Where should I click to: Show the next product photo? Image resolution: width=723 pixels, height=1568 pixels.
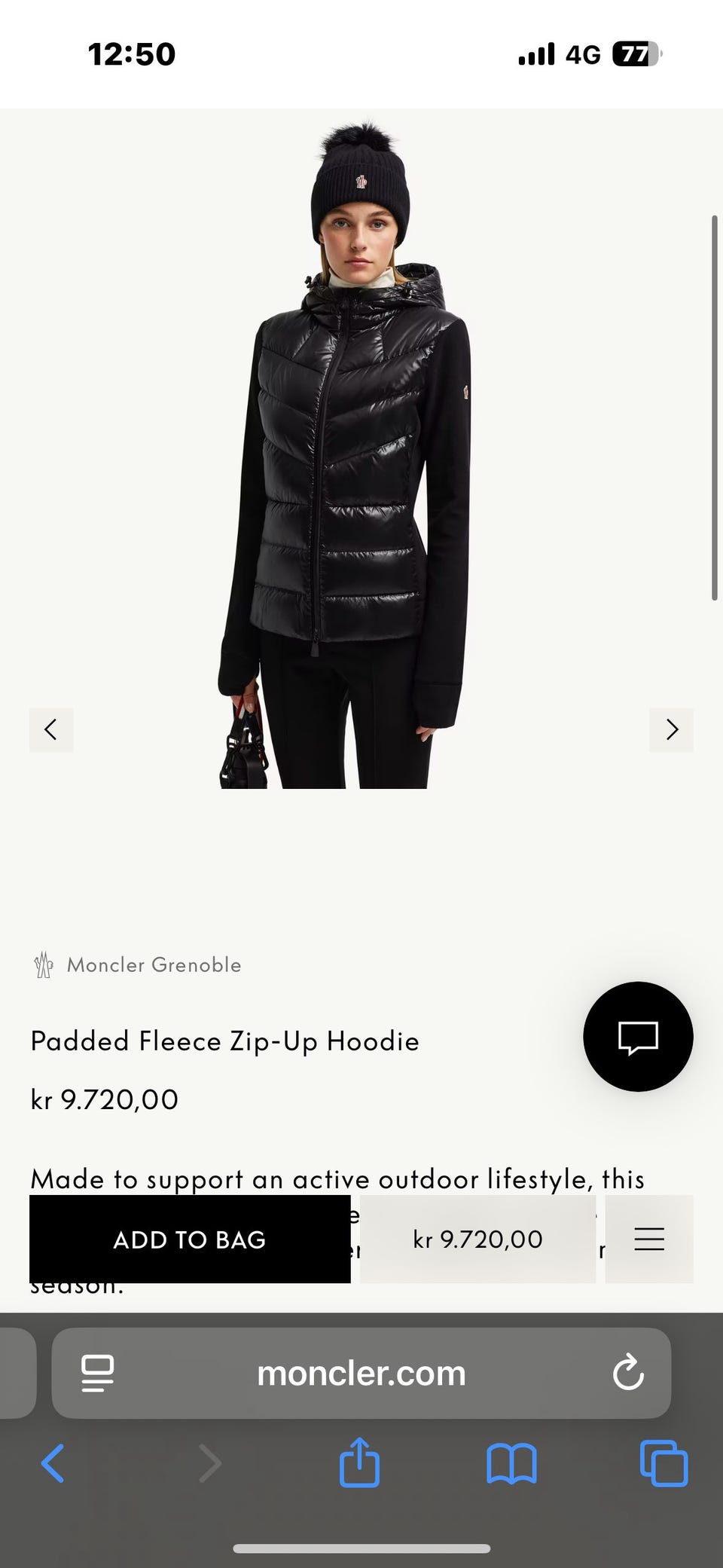671,729
